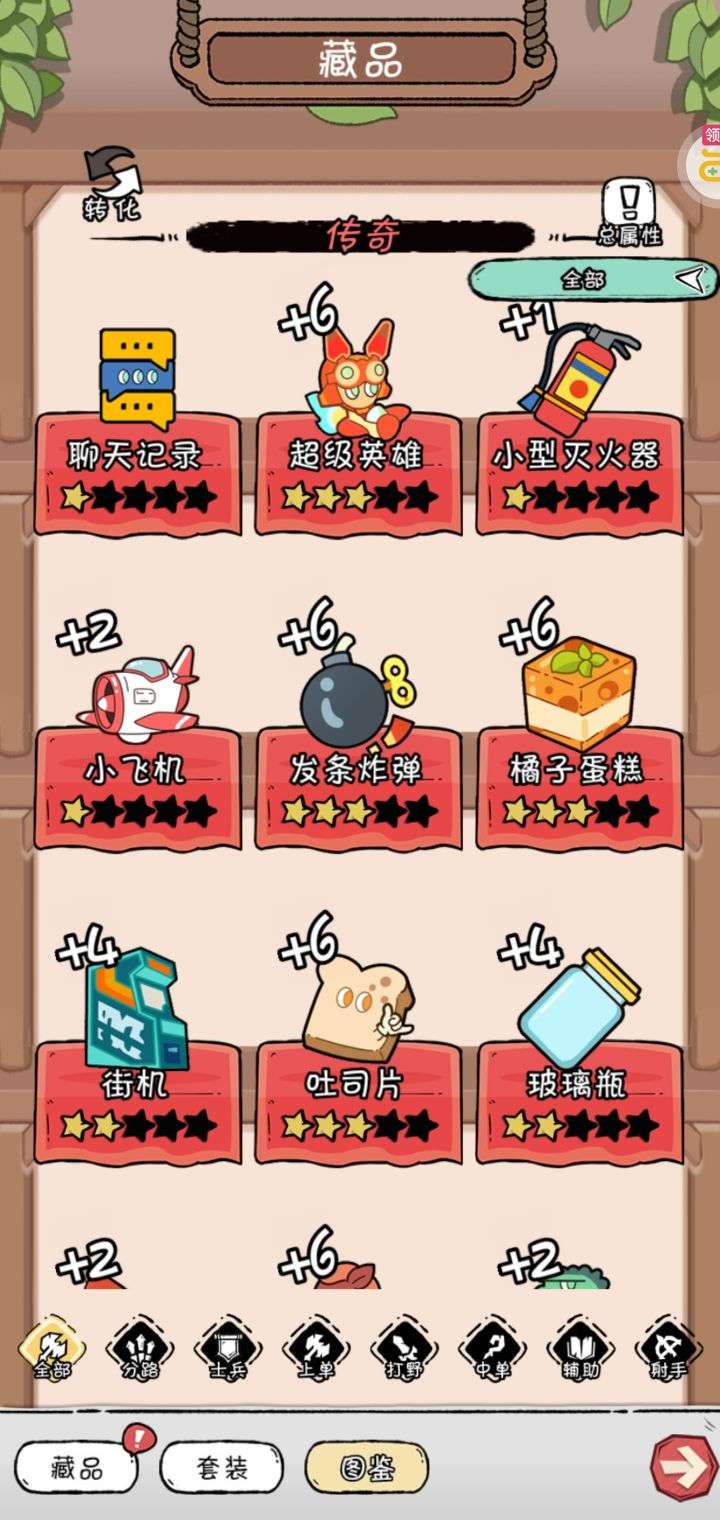This screenshot has height=1520, width=720.
Task: Expand the 全部 filter dropdown
Action: [x=594, y=279]
